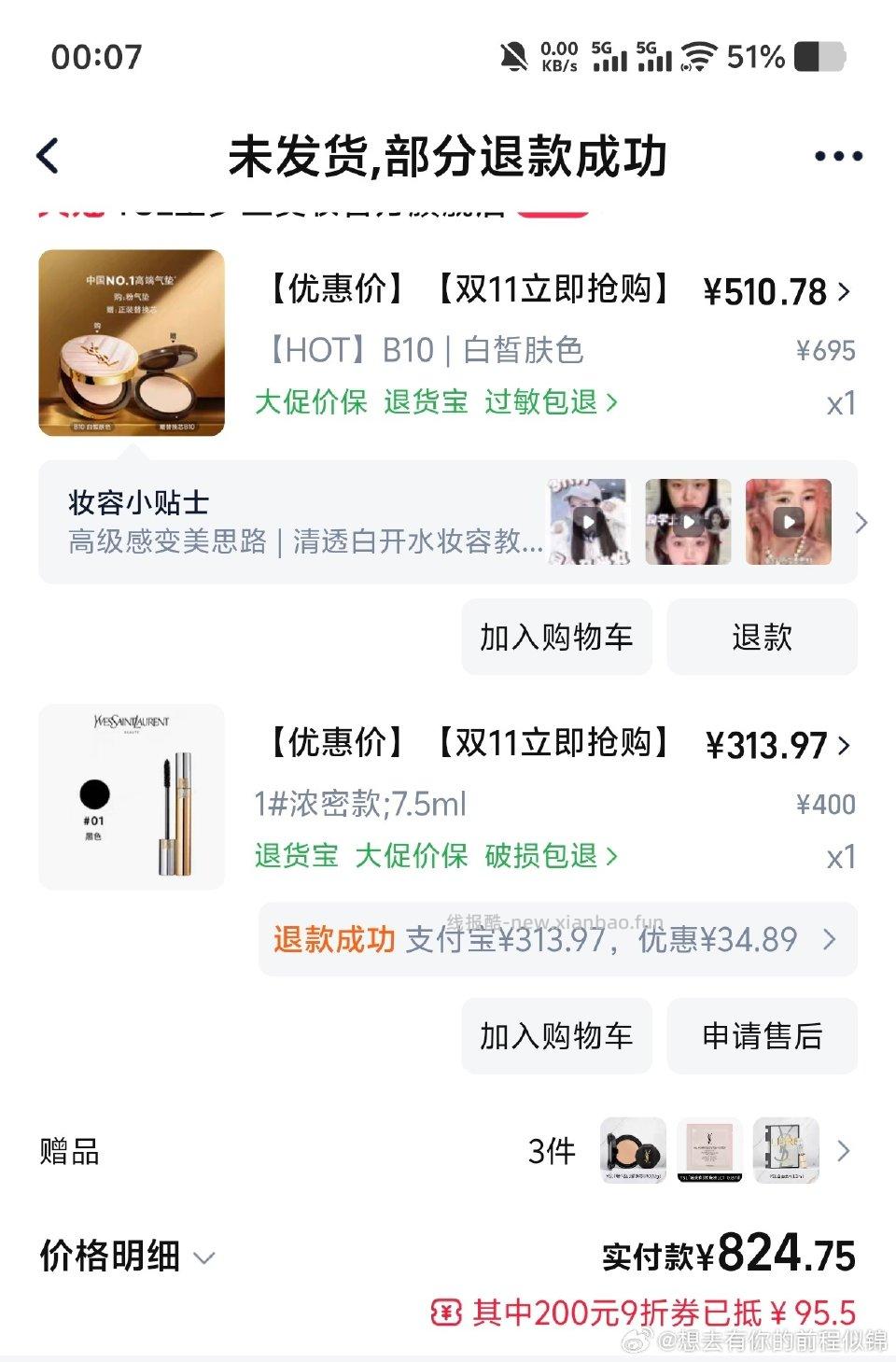Tap 退款 to request a refund
896x1362 pixels.
762,636
